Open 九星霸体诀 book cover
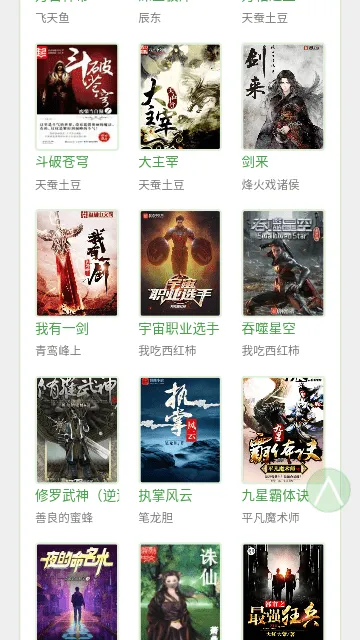Image resolution: width=360 pixels, height=640 pixels. pyautogui.click(x=283, y=430)
